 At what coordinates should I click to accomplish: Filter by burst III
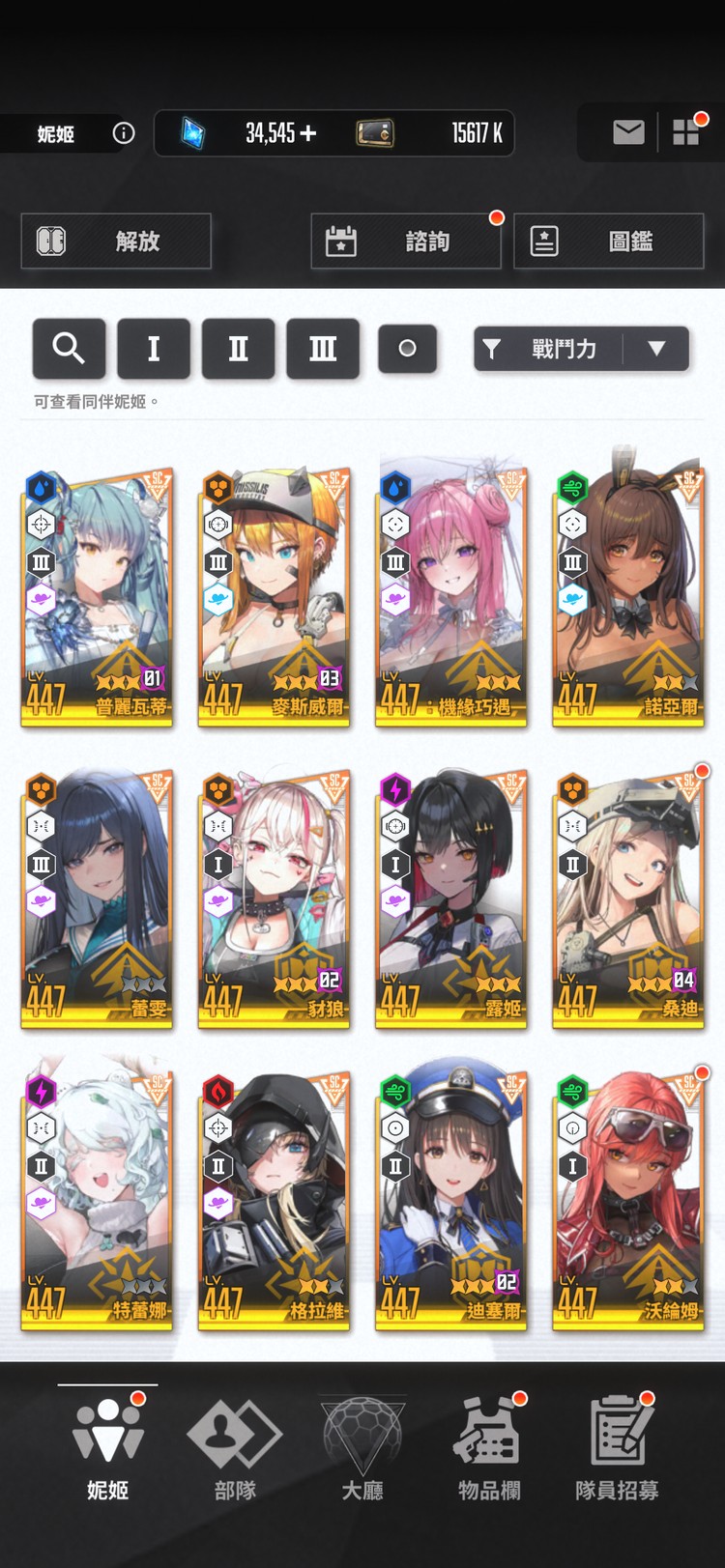[323, 348]
